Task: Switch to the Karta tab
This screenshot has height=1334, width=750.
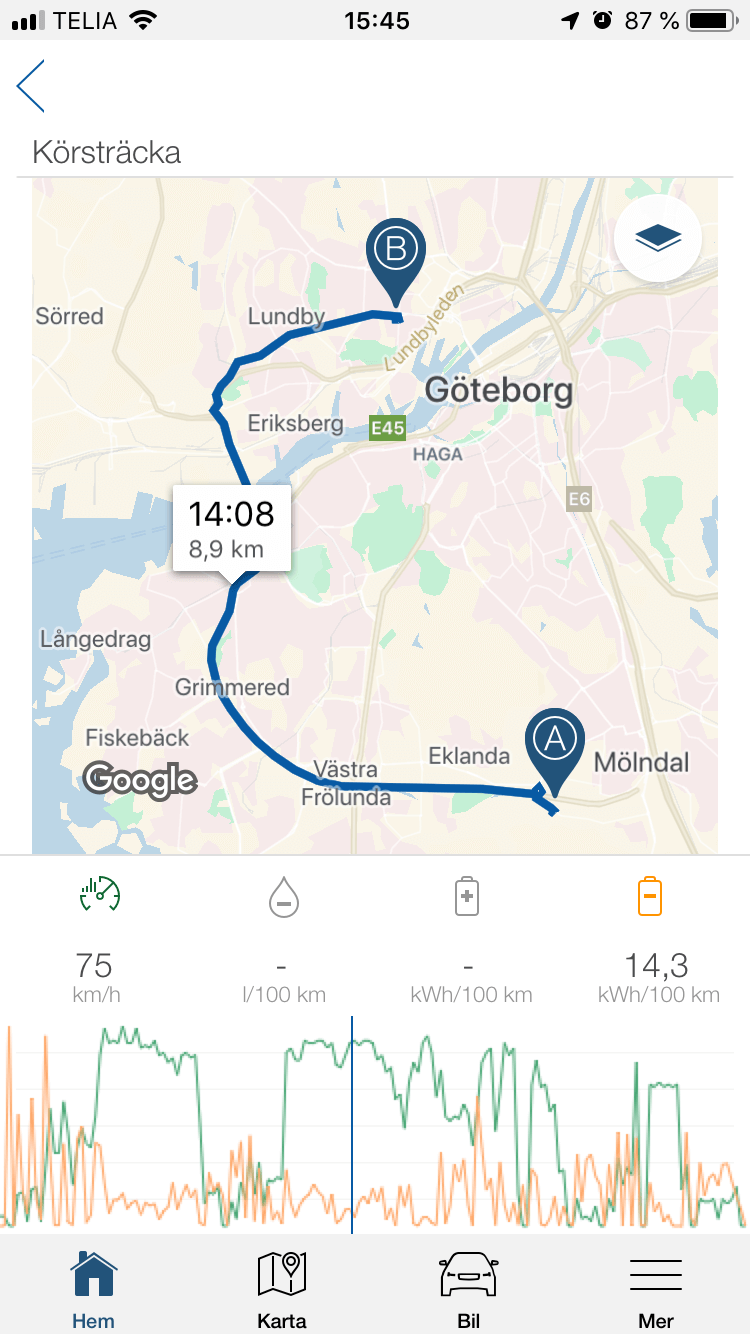Action: 281,1289
